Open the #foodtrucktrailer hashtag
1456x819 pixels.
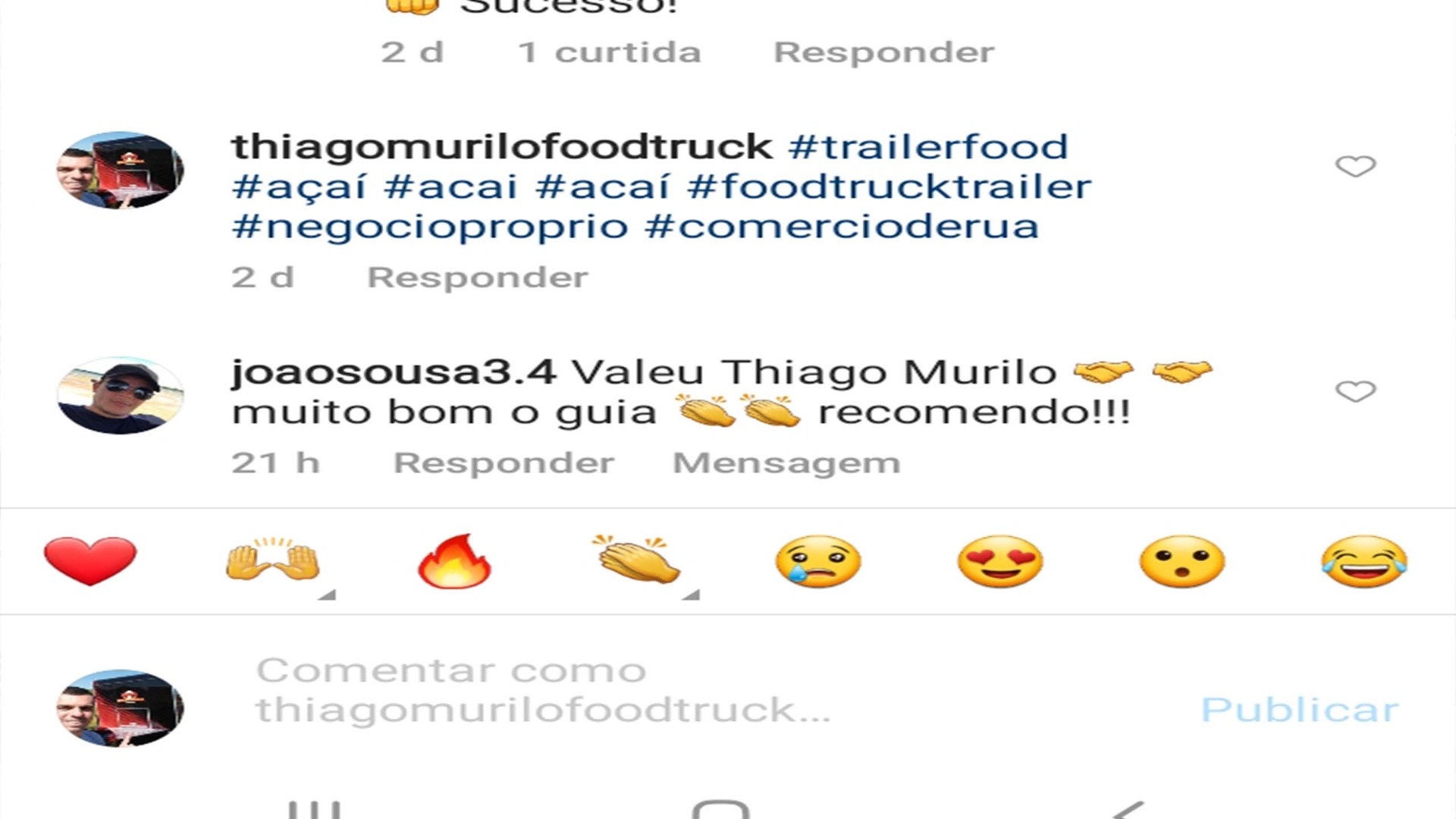pyautogui.click(x=889, y=187)
